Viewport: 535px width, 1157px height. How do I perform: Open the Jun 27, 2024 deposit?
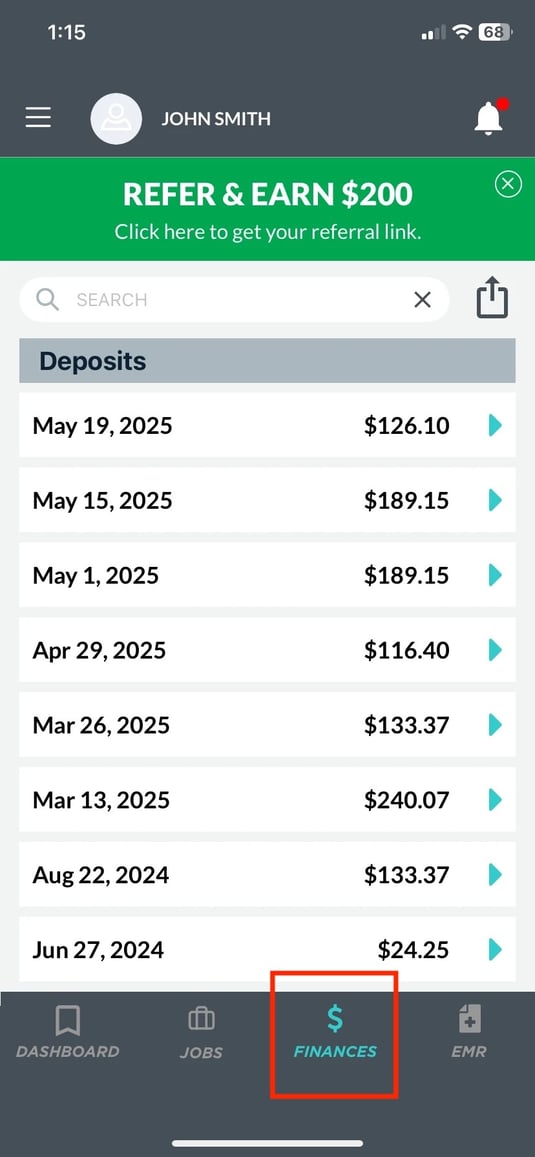(267, 950)
